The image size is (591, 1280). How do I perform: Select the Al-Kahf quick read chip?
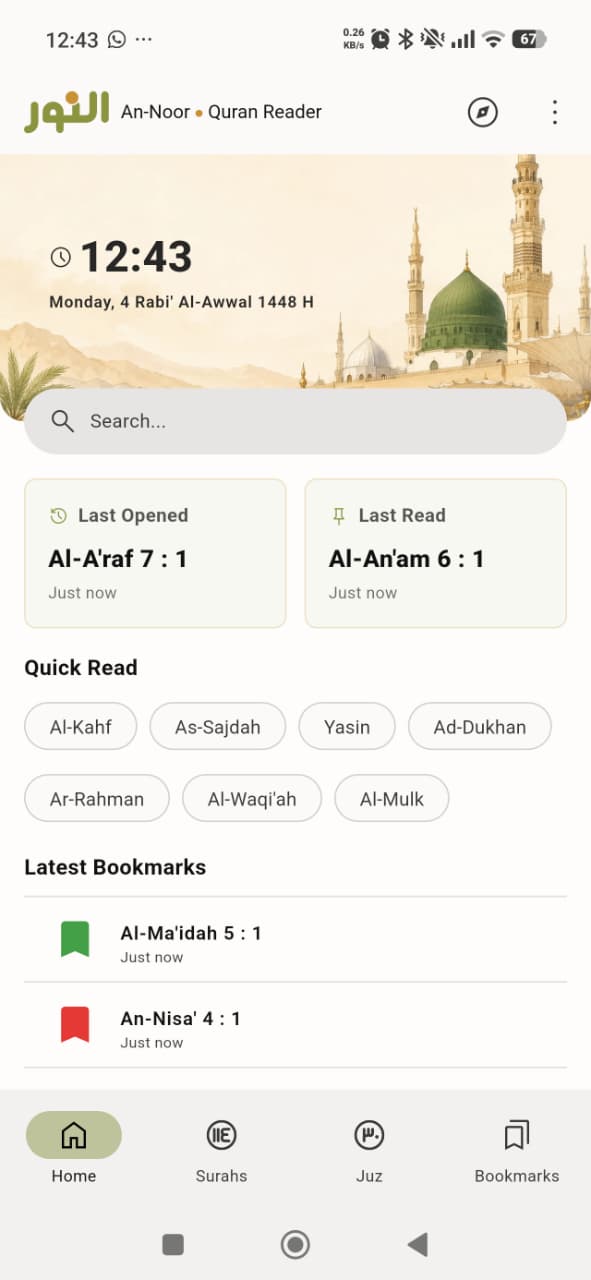(x=81, y=727)
